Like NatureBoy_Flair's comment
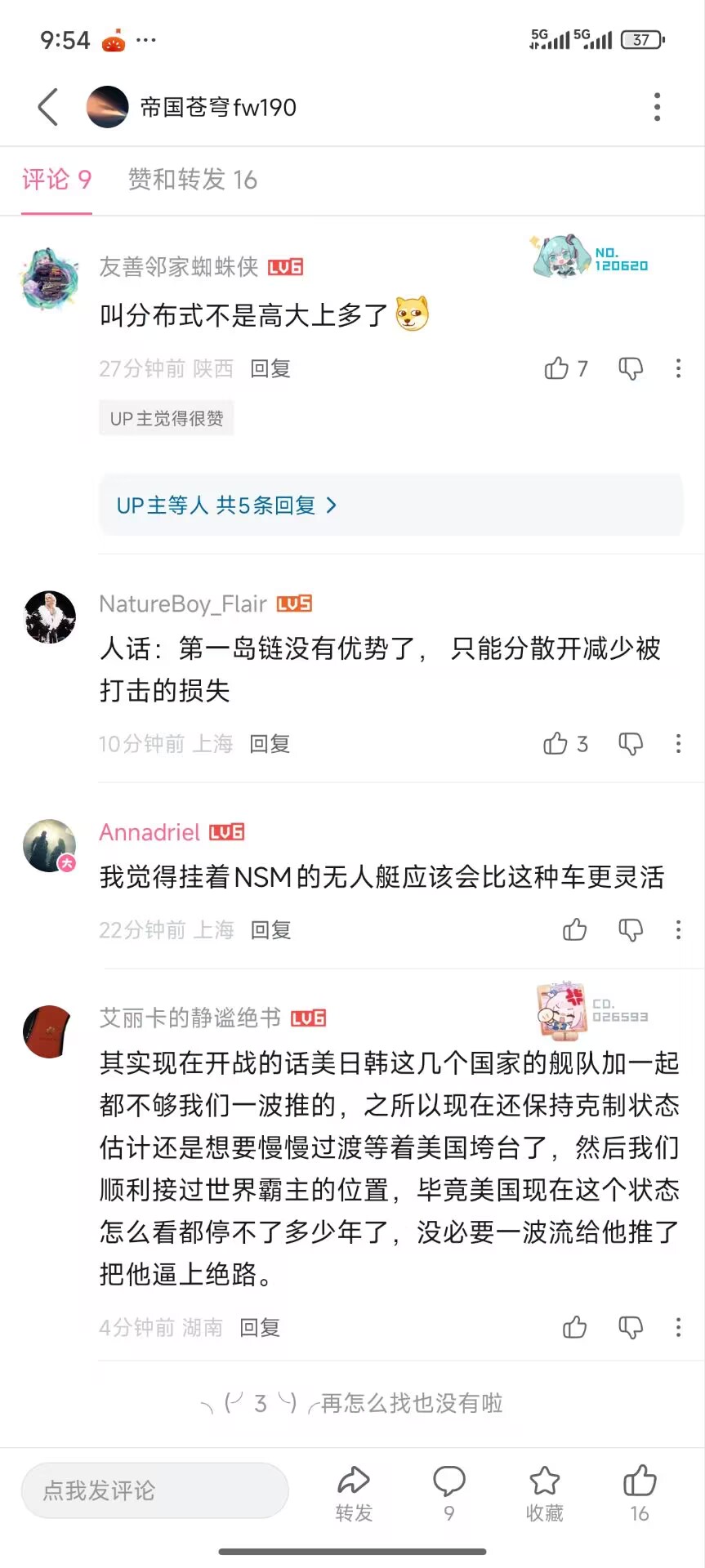The height and width of the screenshot is (1568, 705). 556,743
